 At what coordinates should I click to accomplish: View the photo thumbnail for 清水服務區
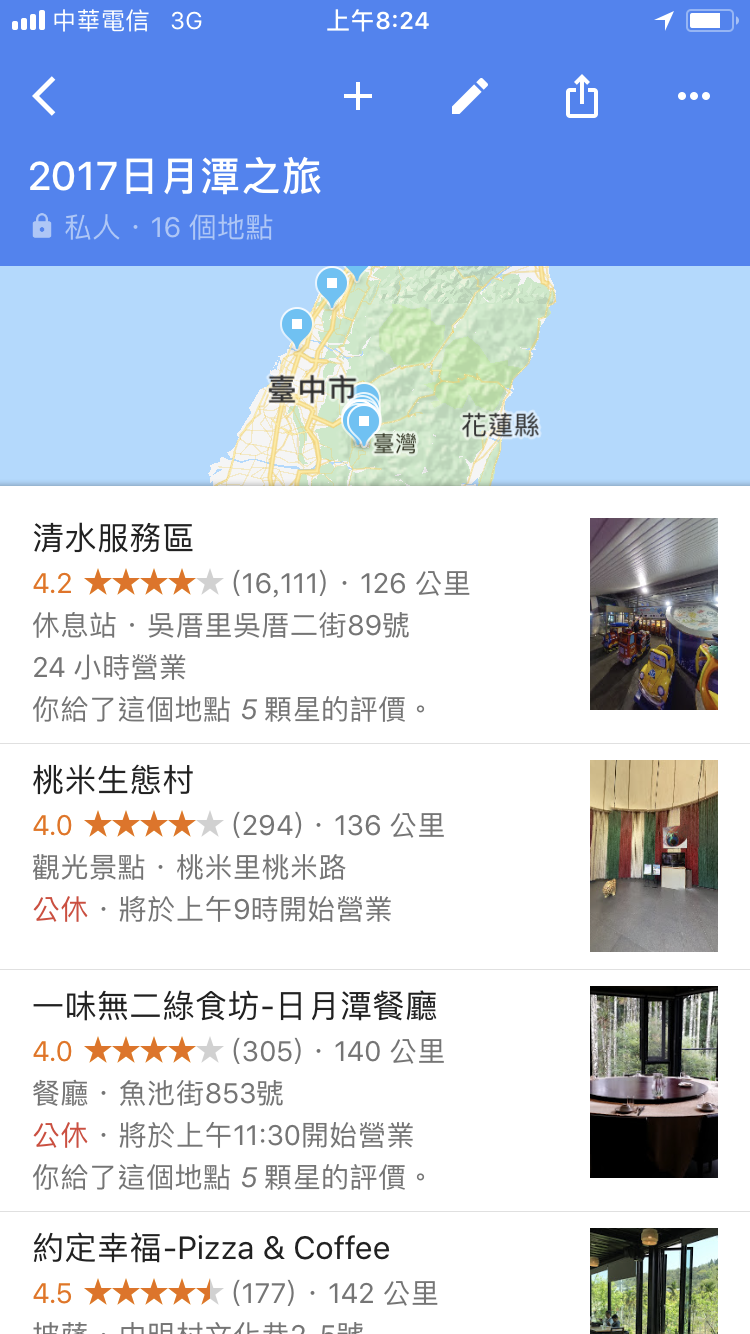pyautogui.click(x=654, y=614)
